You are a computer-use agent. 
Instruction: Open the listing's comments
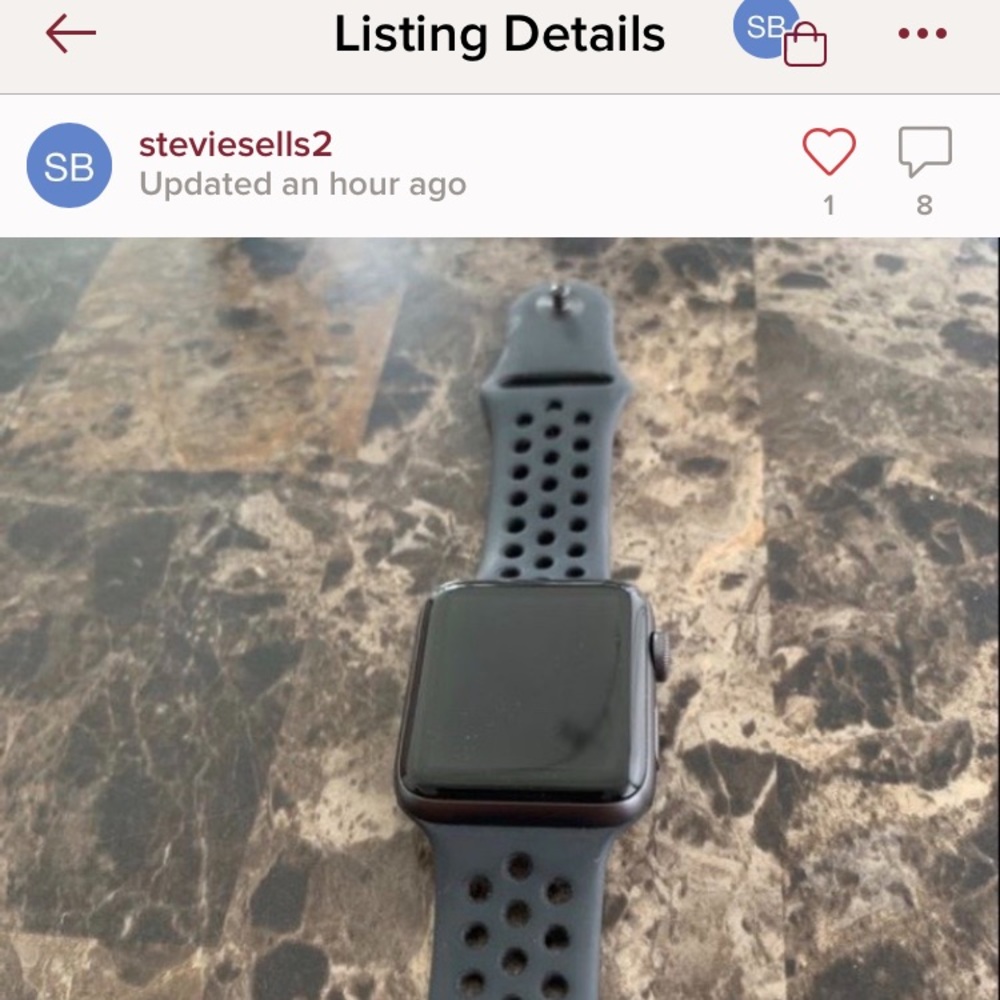tap(924, 153)
